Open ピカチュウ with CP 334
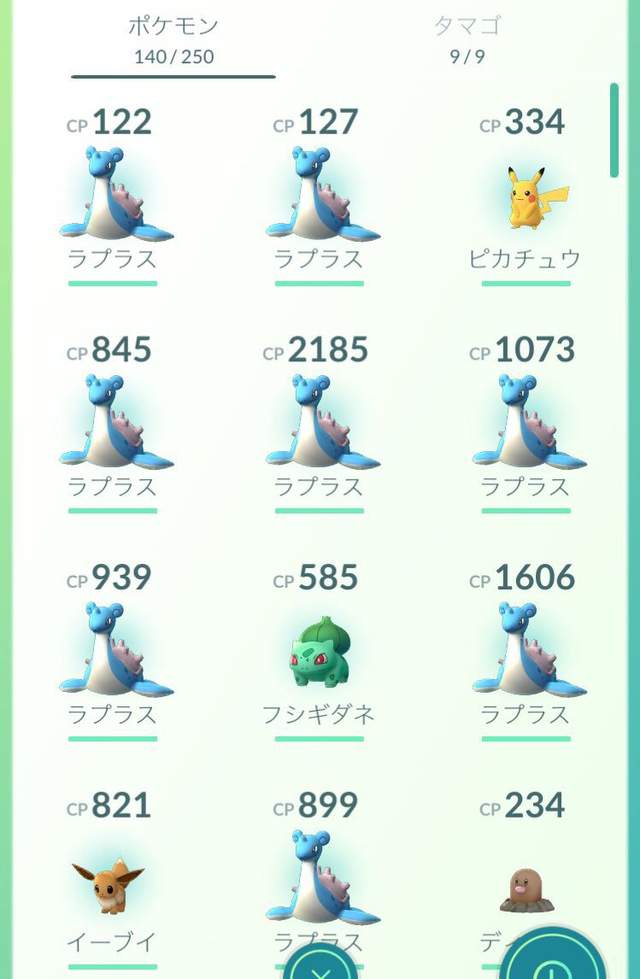 (x=525, y=198)
